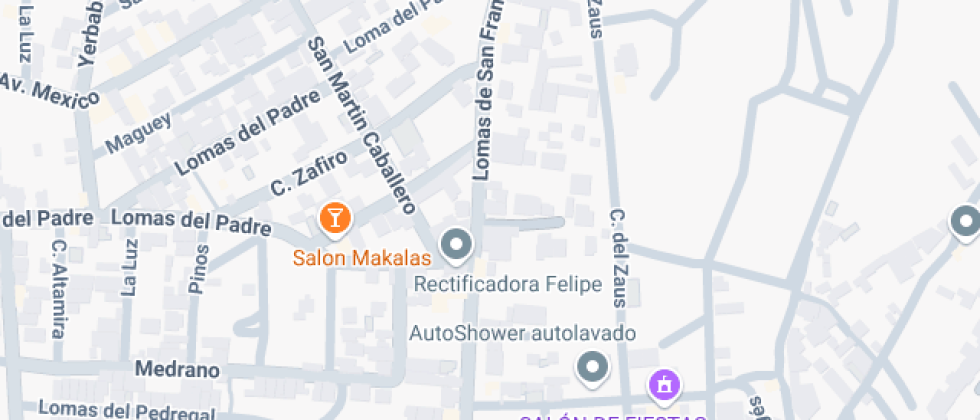The height and width of the screenshot is (420, 980).
Task: Select the Rectificadora Felipe place pin
Action: [457, 244]
